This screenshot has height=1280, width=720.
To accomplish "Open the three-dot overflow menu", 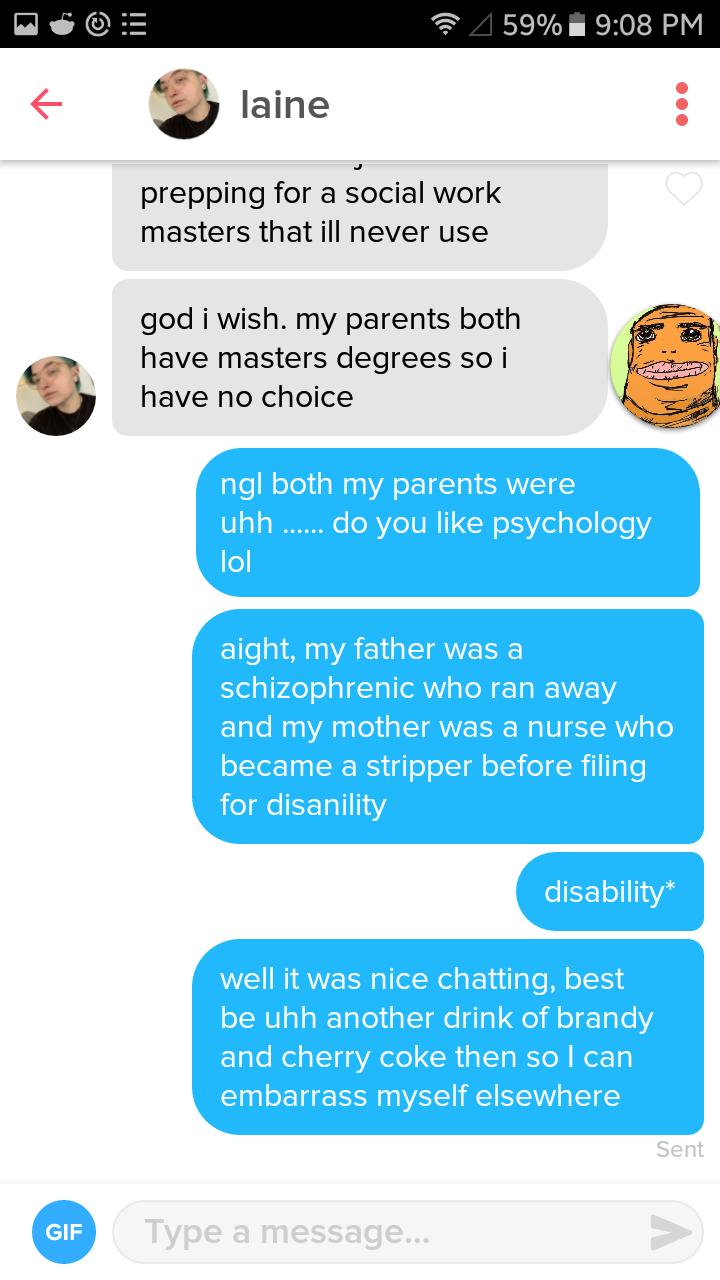I will click(x=682, y=104).
